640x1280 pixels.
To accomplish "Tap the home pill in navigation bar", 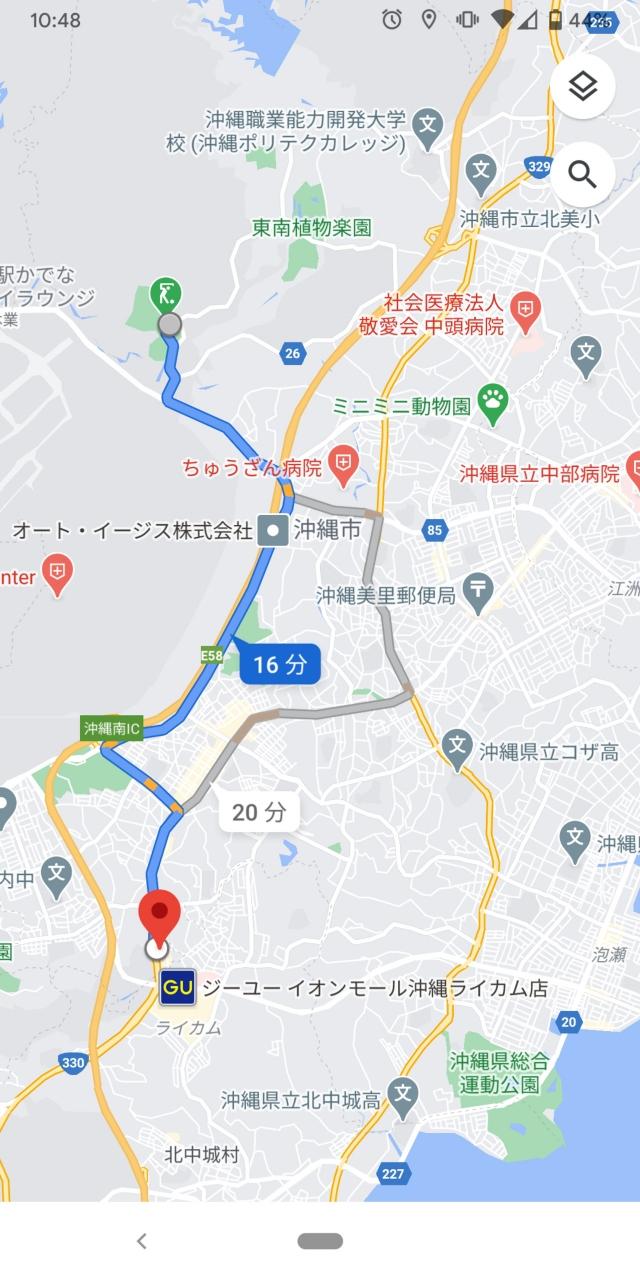I will coord(320,1241).
